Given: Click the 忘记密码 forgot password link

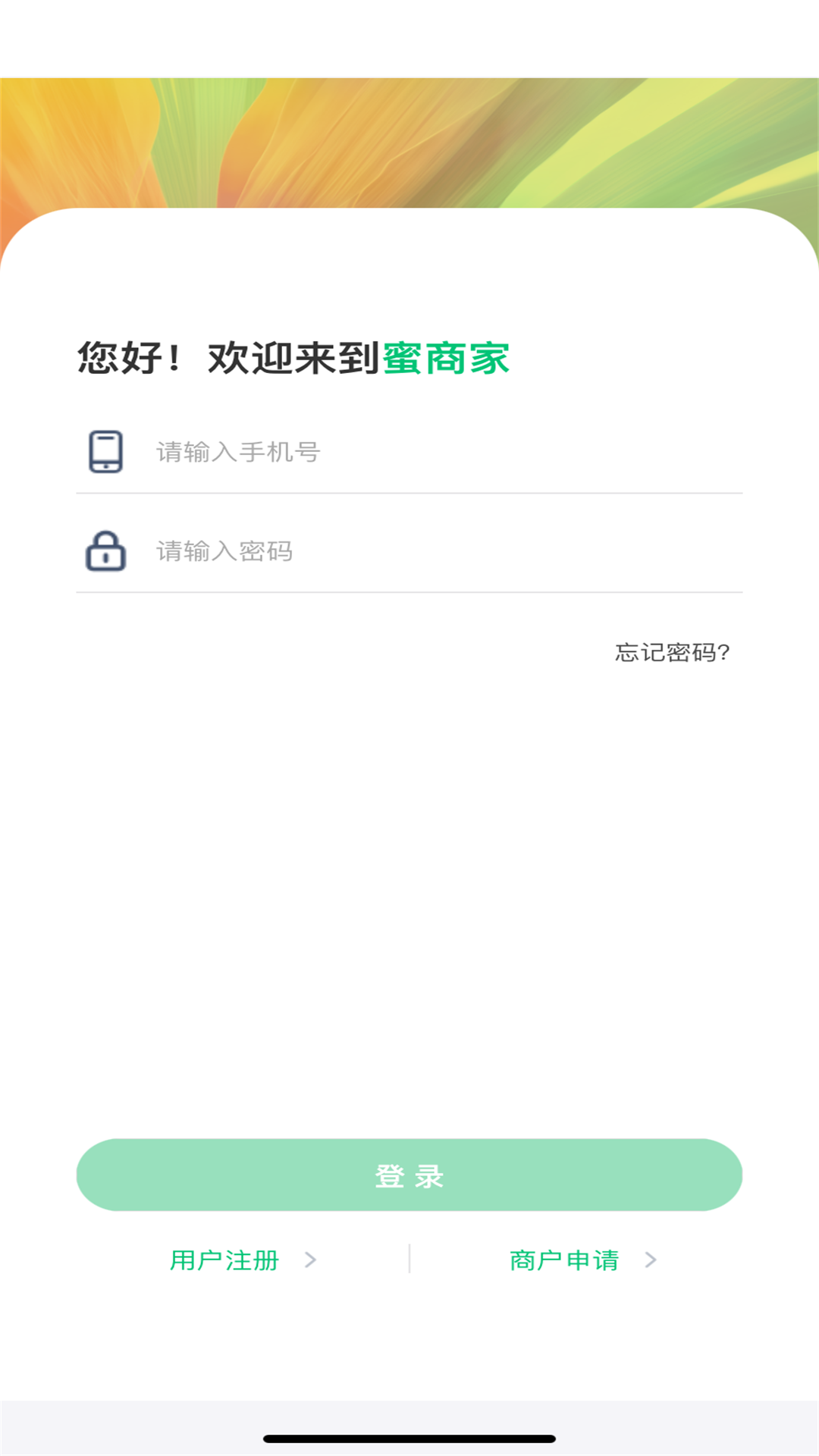Looking at the screenshot, I should (x=671, y=653).
